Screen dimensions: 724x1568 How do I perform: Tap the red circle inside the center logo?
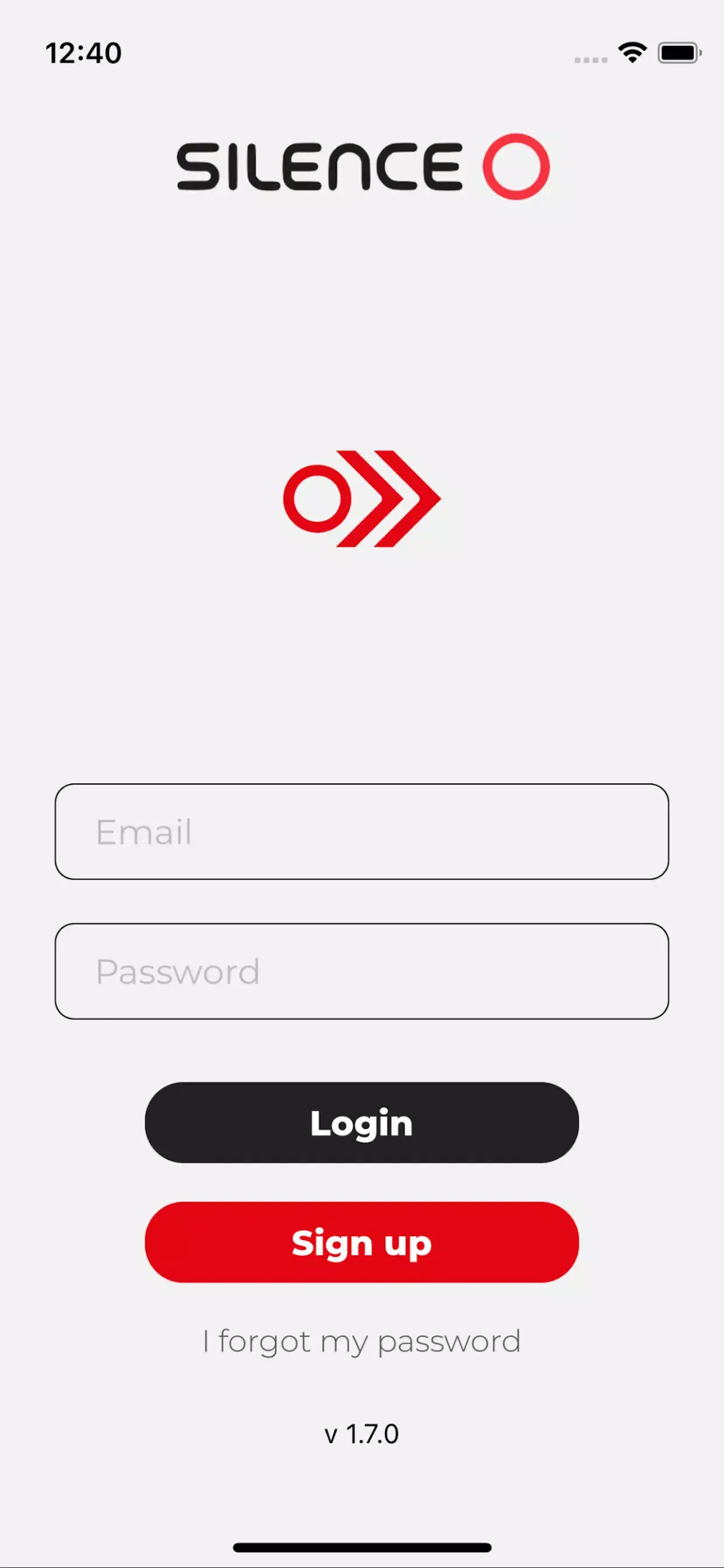click(317, 499)
